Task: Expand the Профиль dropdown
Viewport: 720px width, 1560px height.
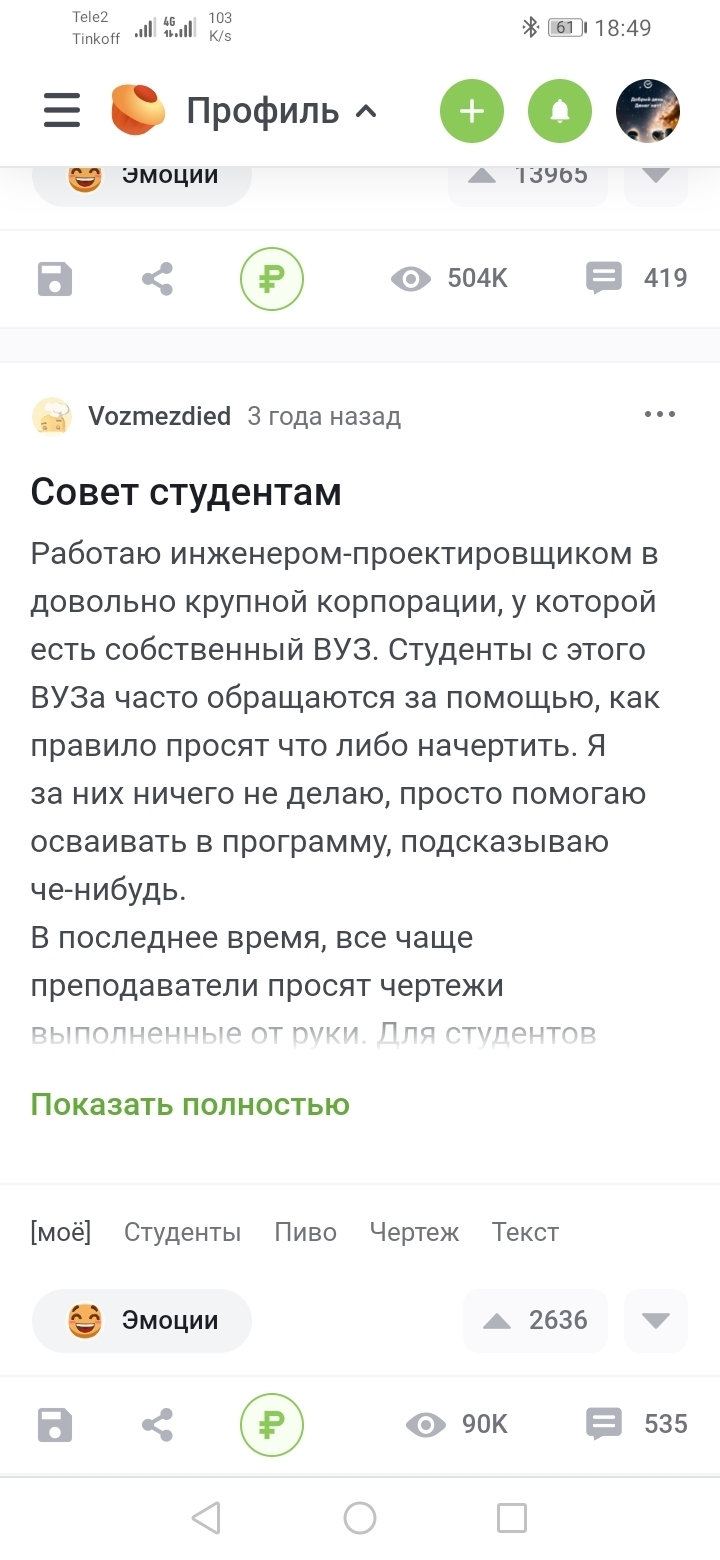Action: point(280,111)
